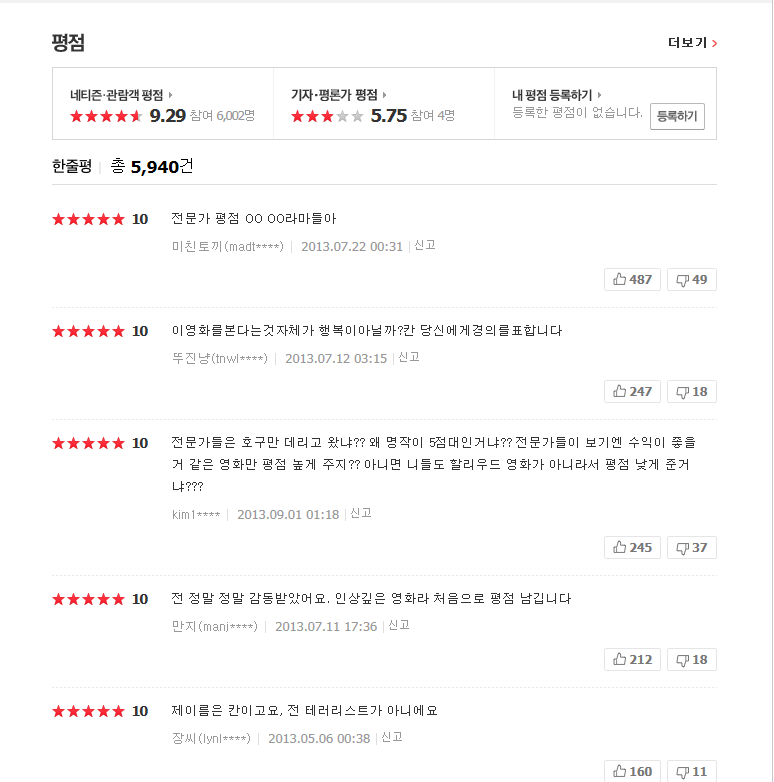The width and height of the screenshot is (774, 782).
Task: Report 뚜진냥's review via 신고
Action: pos(408,357)
